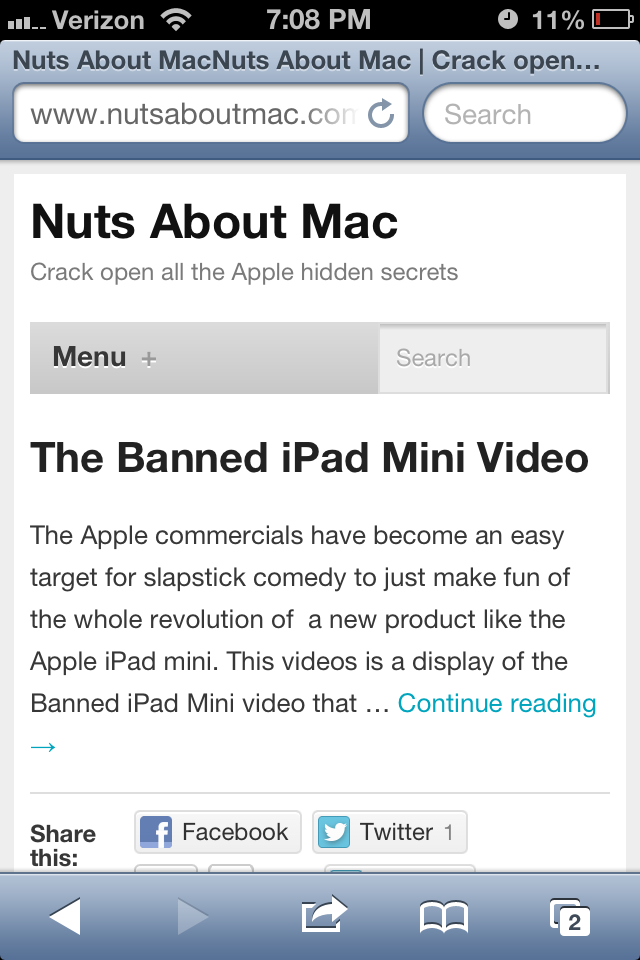The height and width of the screenshot is (960, 640).
Task: Open The Banned iPad Mini Video article
Action: (309, 458)
